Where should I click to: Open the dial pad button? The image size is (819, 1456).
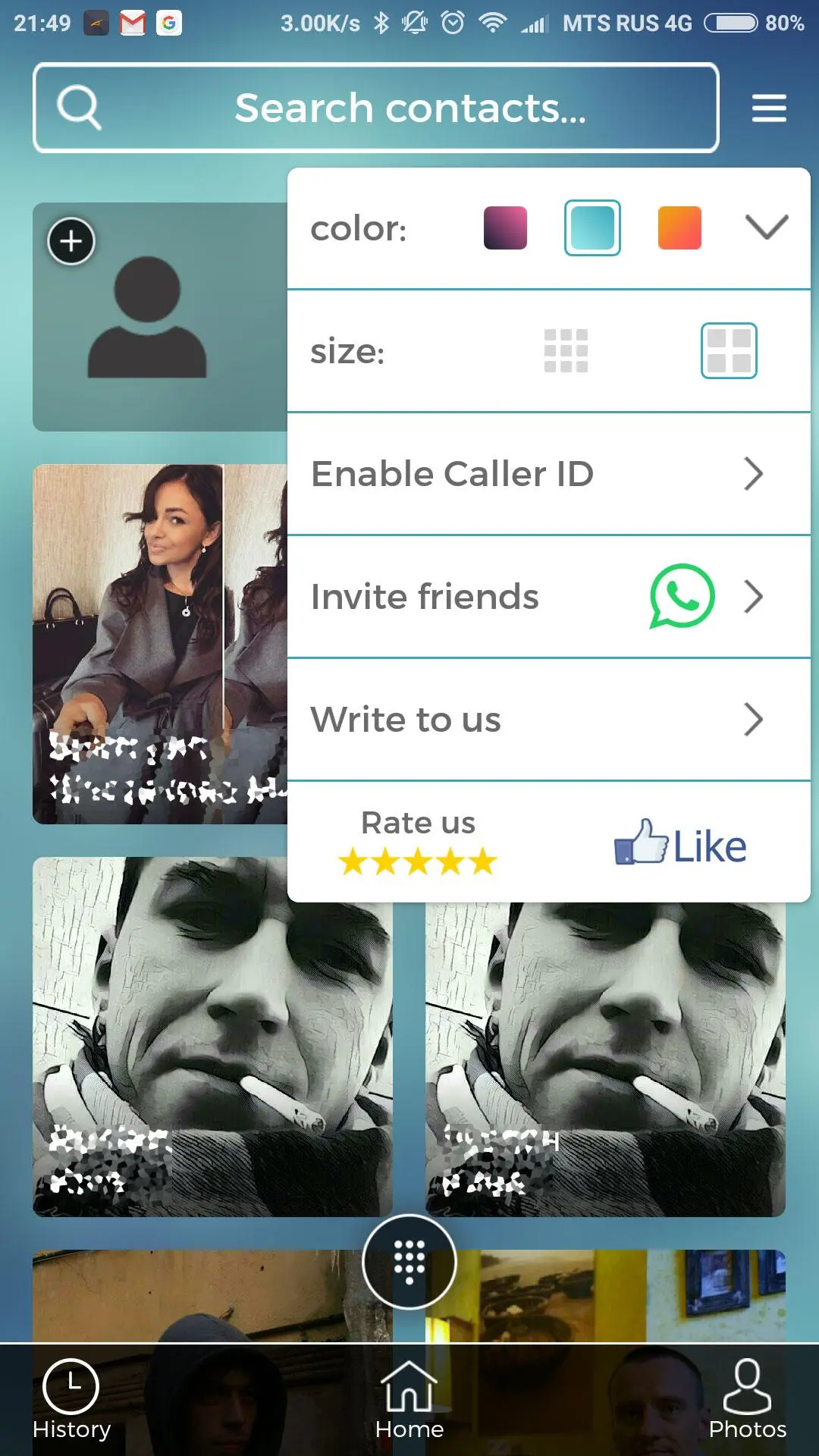coord(409,1262)
